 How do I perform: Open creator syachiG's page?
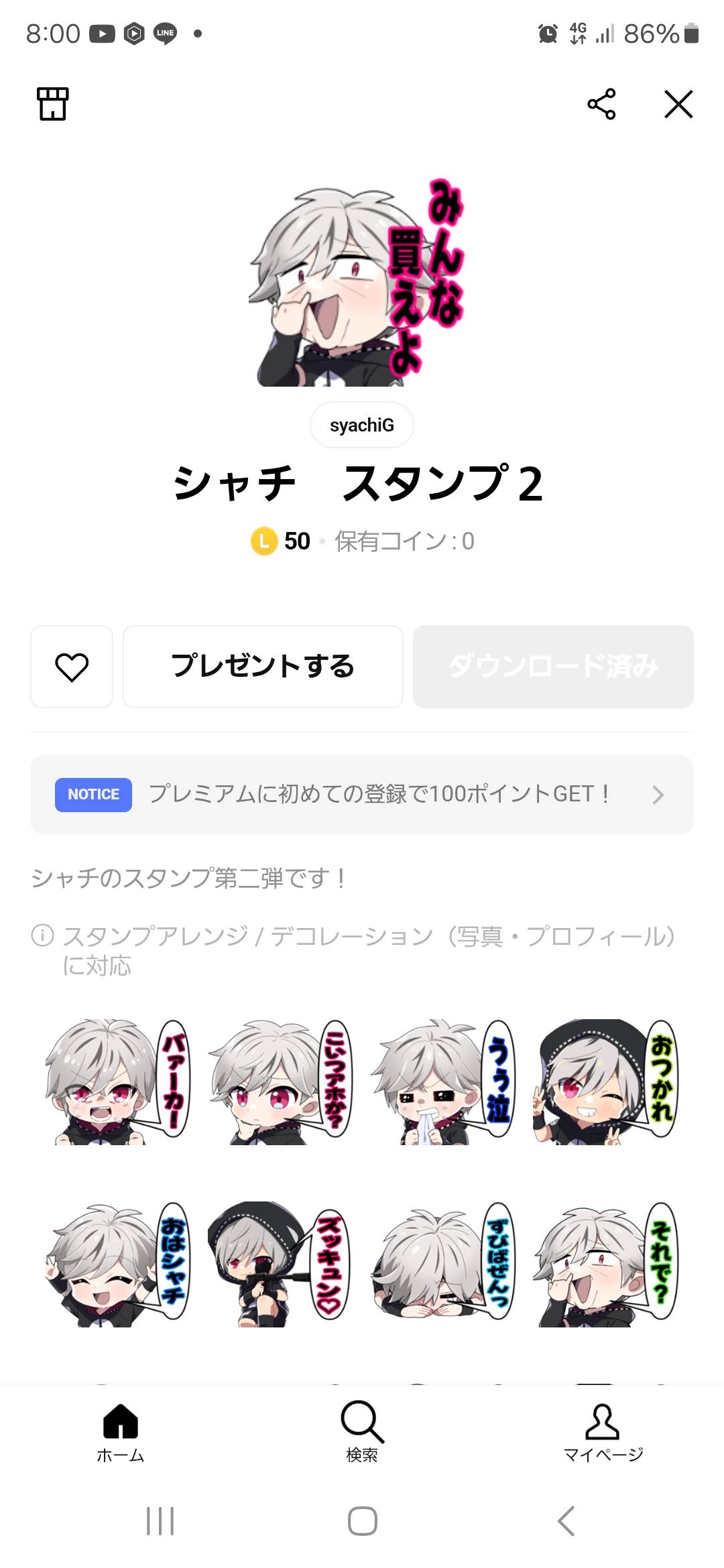click(x=362, y=425)
